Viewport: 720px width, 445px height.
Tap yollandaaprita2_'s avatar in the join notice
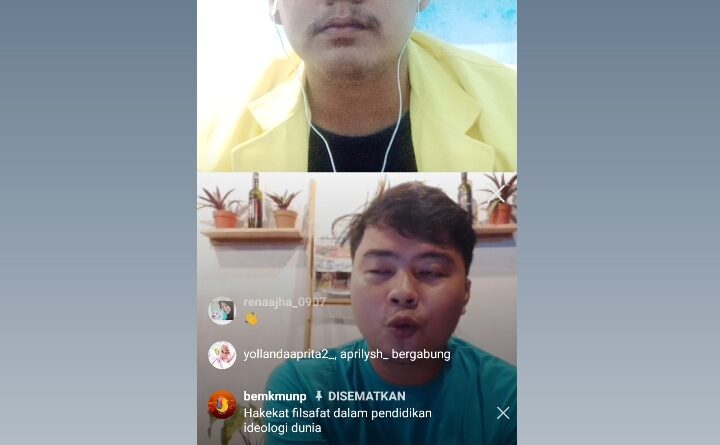pos(222,355)
